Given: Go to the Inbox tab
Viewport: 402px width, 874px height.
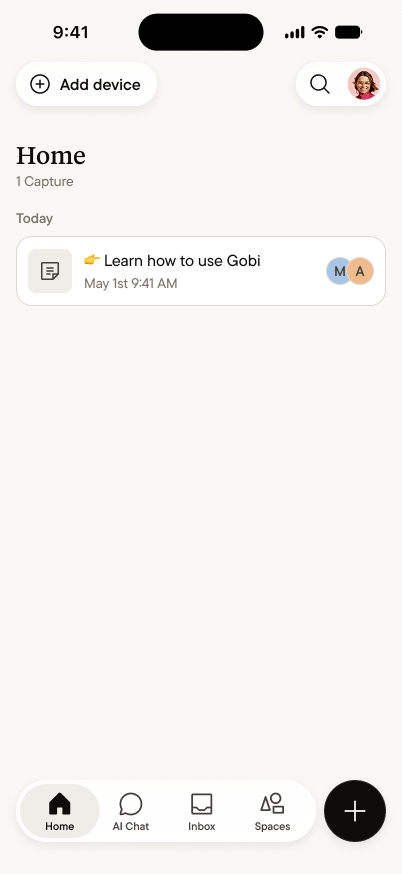Looking at the screenshot, I should point(201,812).
